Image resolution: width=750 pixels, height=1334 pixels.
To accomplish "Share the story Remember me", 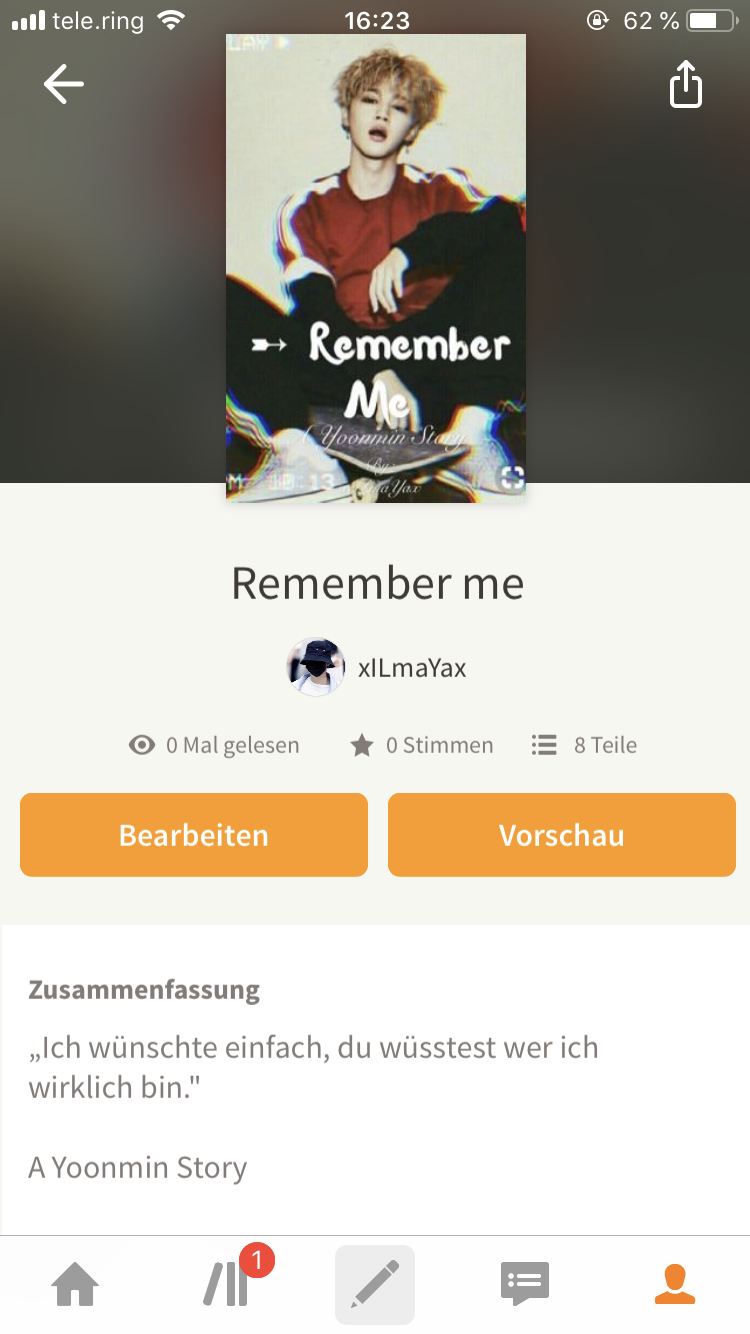I will pyautogui.click(x=686, y=84).
